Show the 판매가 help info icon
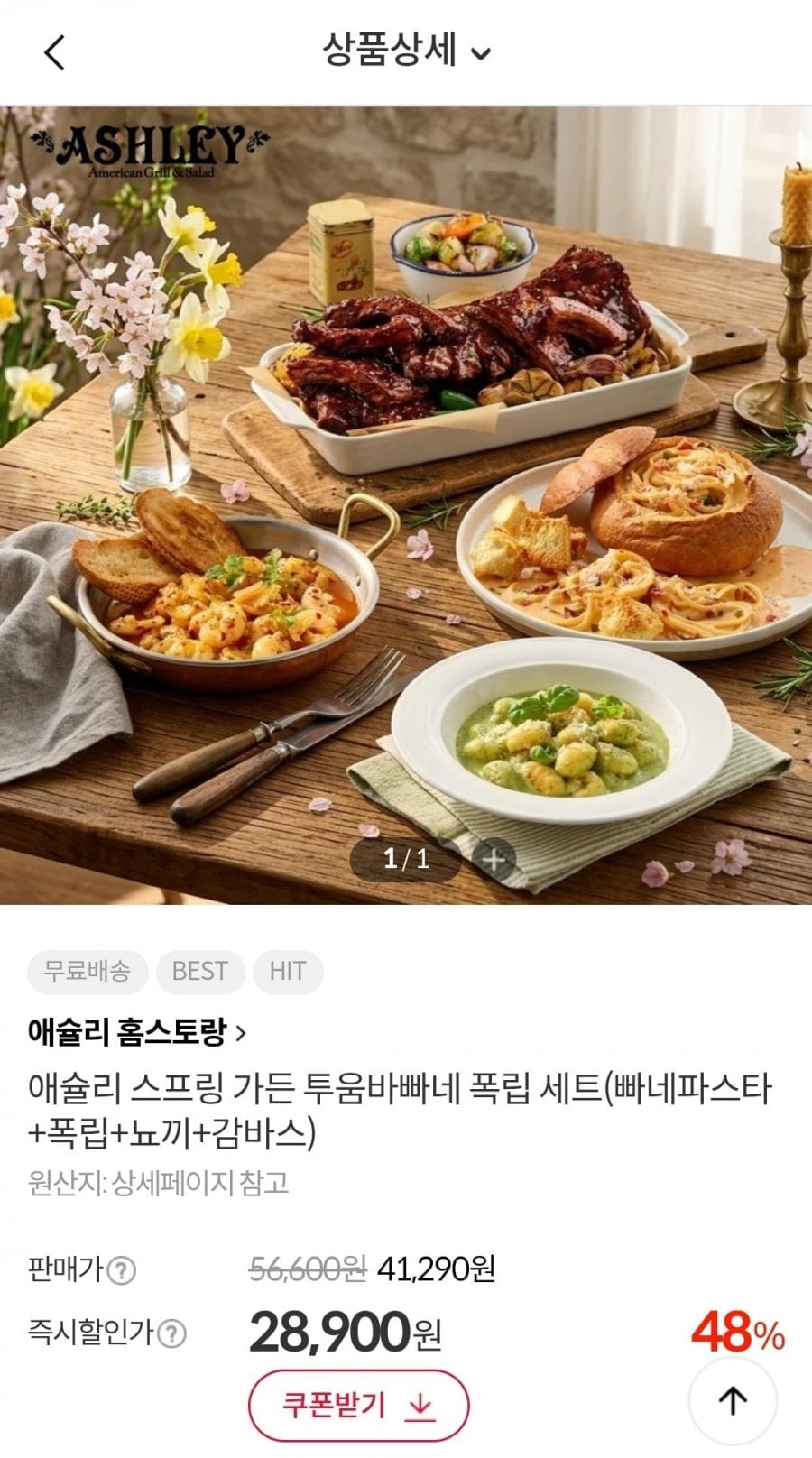 [121, 1270]
